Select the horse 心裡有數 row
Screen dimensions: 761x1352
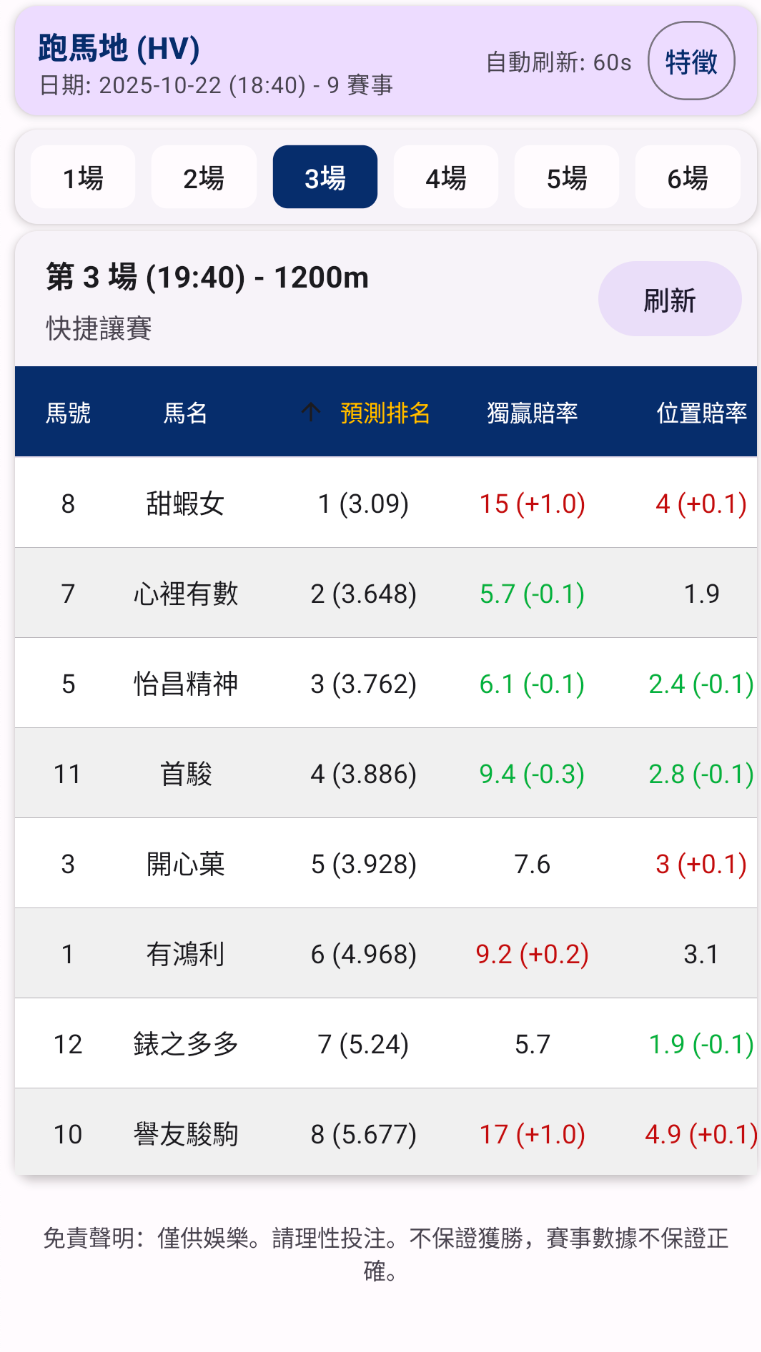380,592
